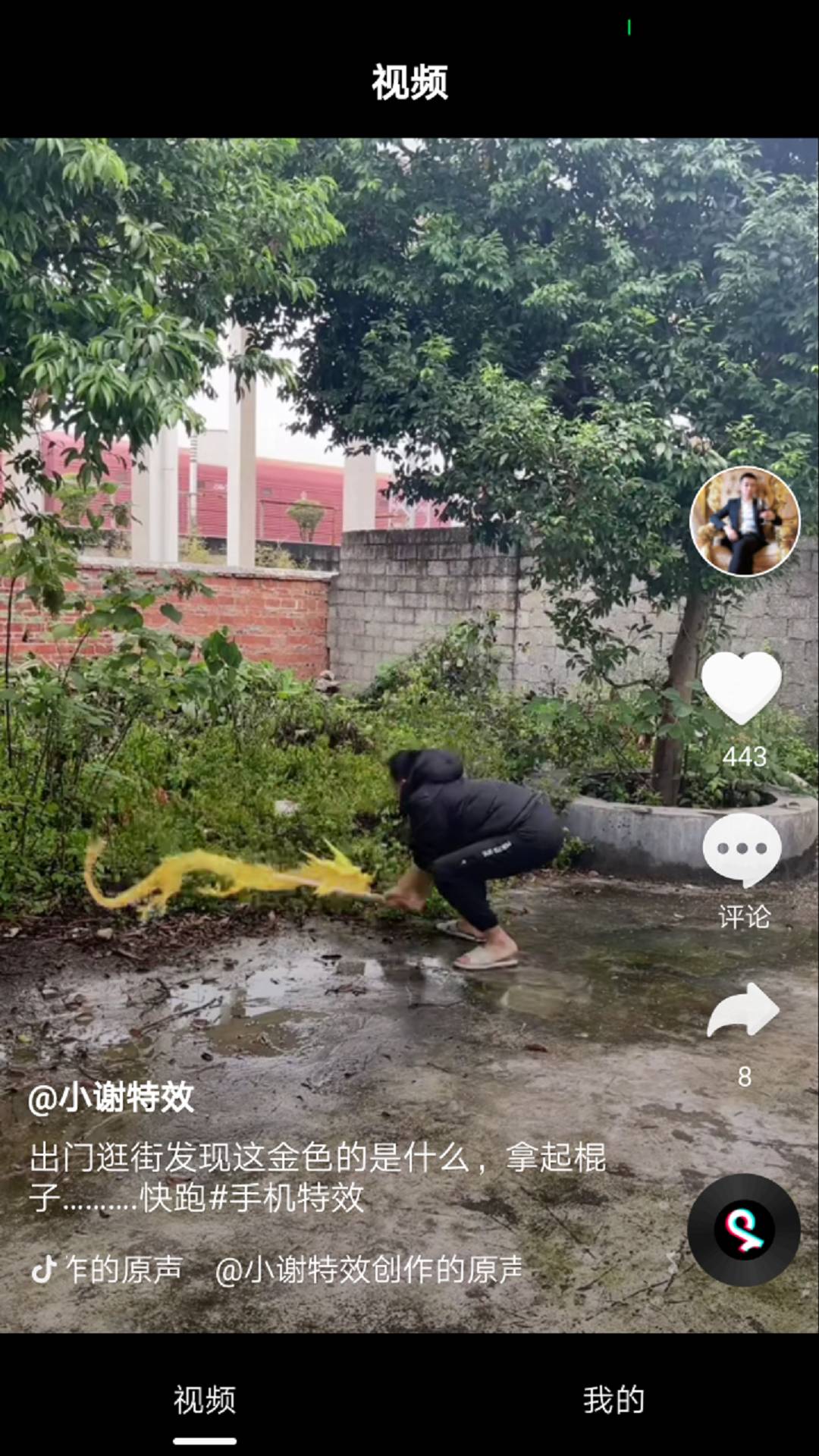This screenshot has height=1456, width=819.
Task: Open the 评论 comments bubble
Action: tap(742, 850)
